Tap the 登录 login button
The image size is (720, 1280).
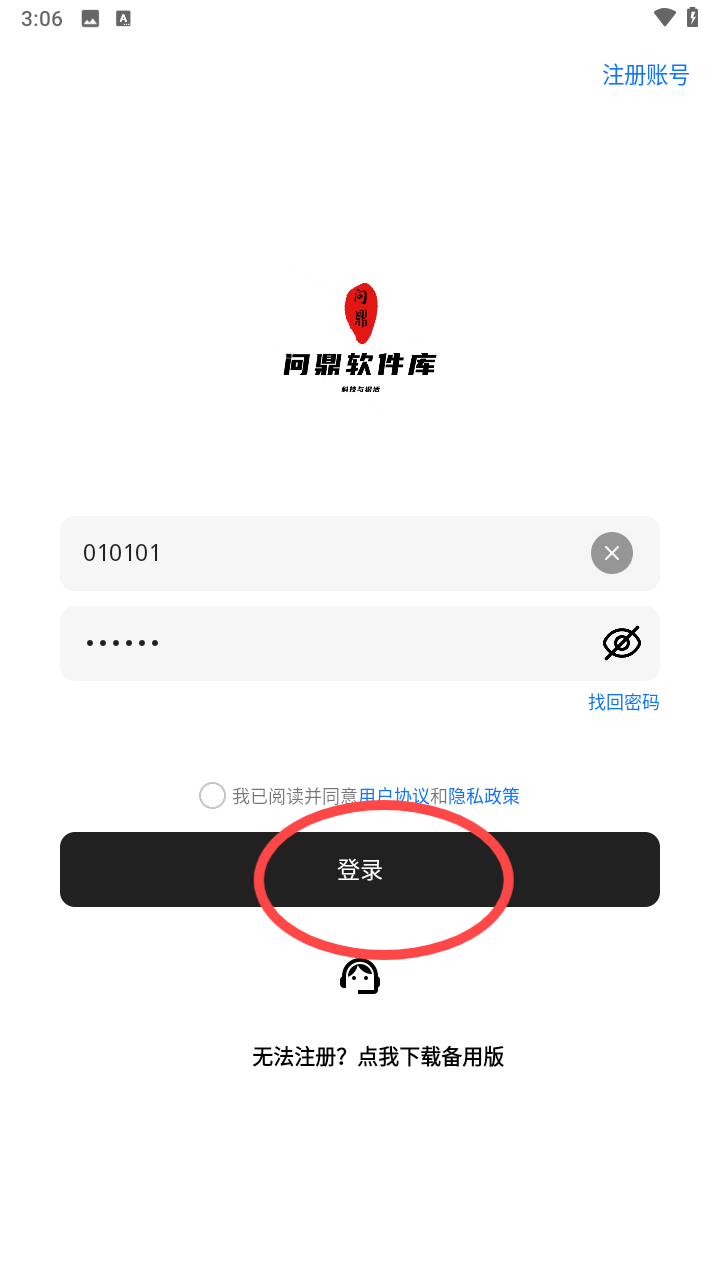360,870
